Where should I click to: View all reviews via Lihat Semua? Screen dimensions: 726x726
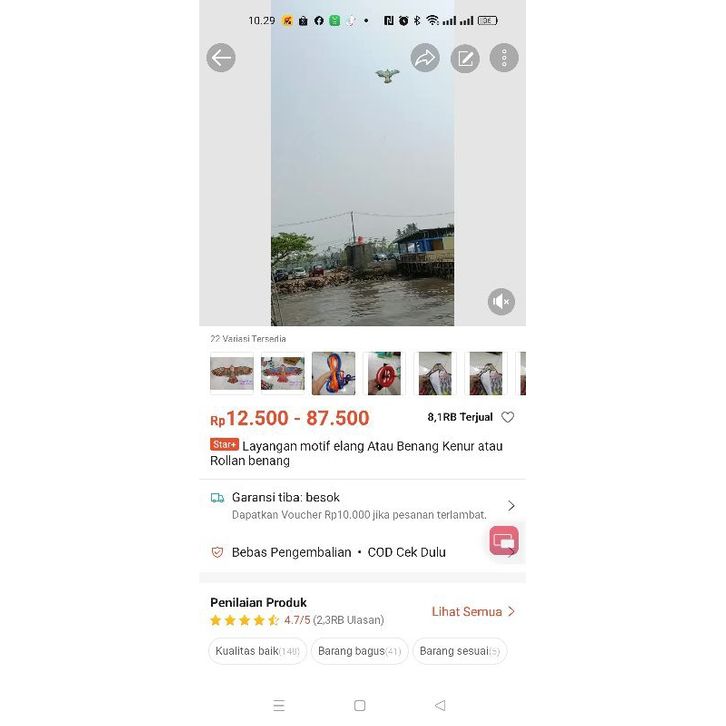point(473,611)
